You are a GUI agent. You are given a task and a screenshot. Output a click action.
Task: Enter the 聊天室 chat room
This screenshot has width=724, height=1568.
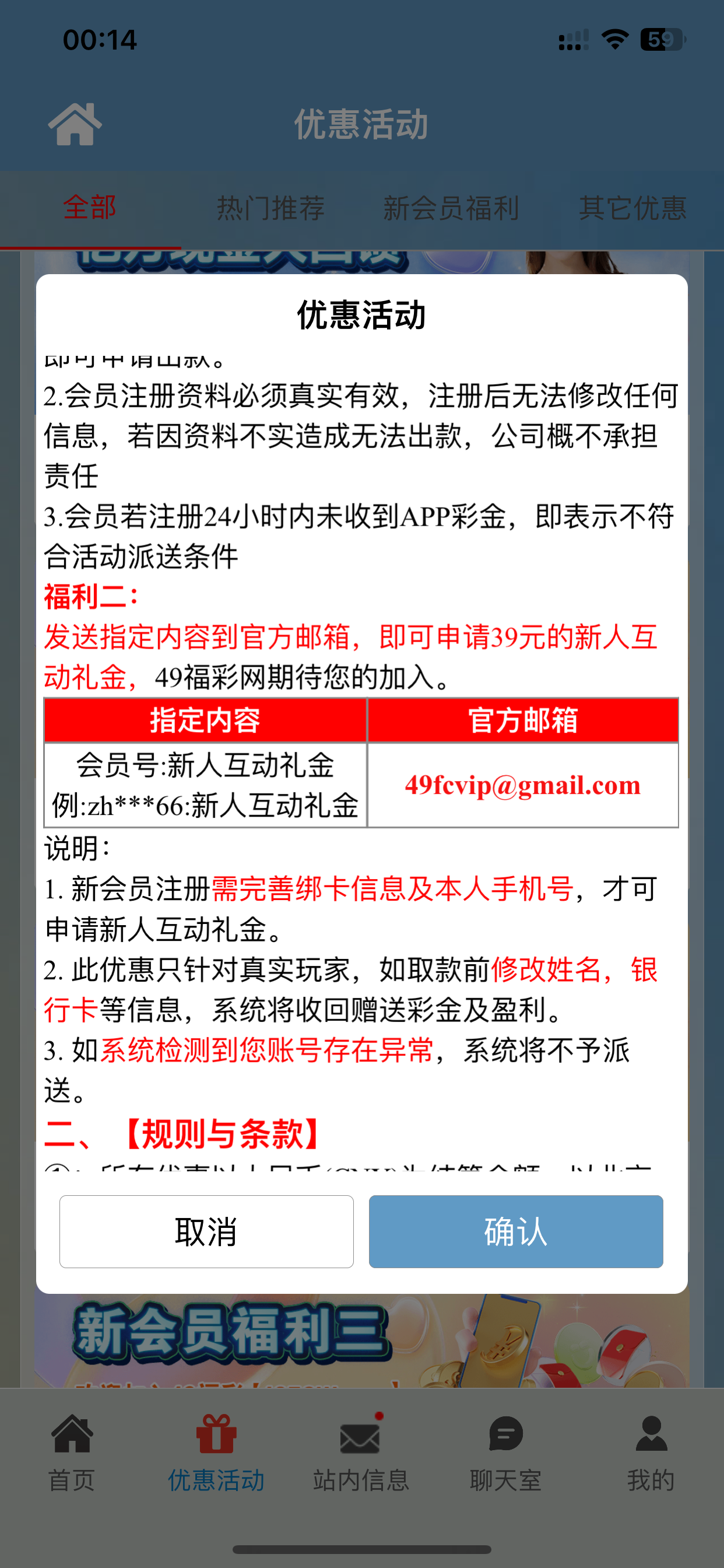coord(505,1452)
